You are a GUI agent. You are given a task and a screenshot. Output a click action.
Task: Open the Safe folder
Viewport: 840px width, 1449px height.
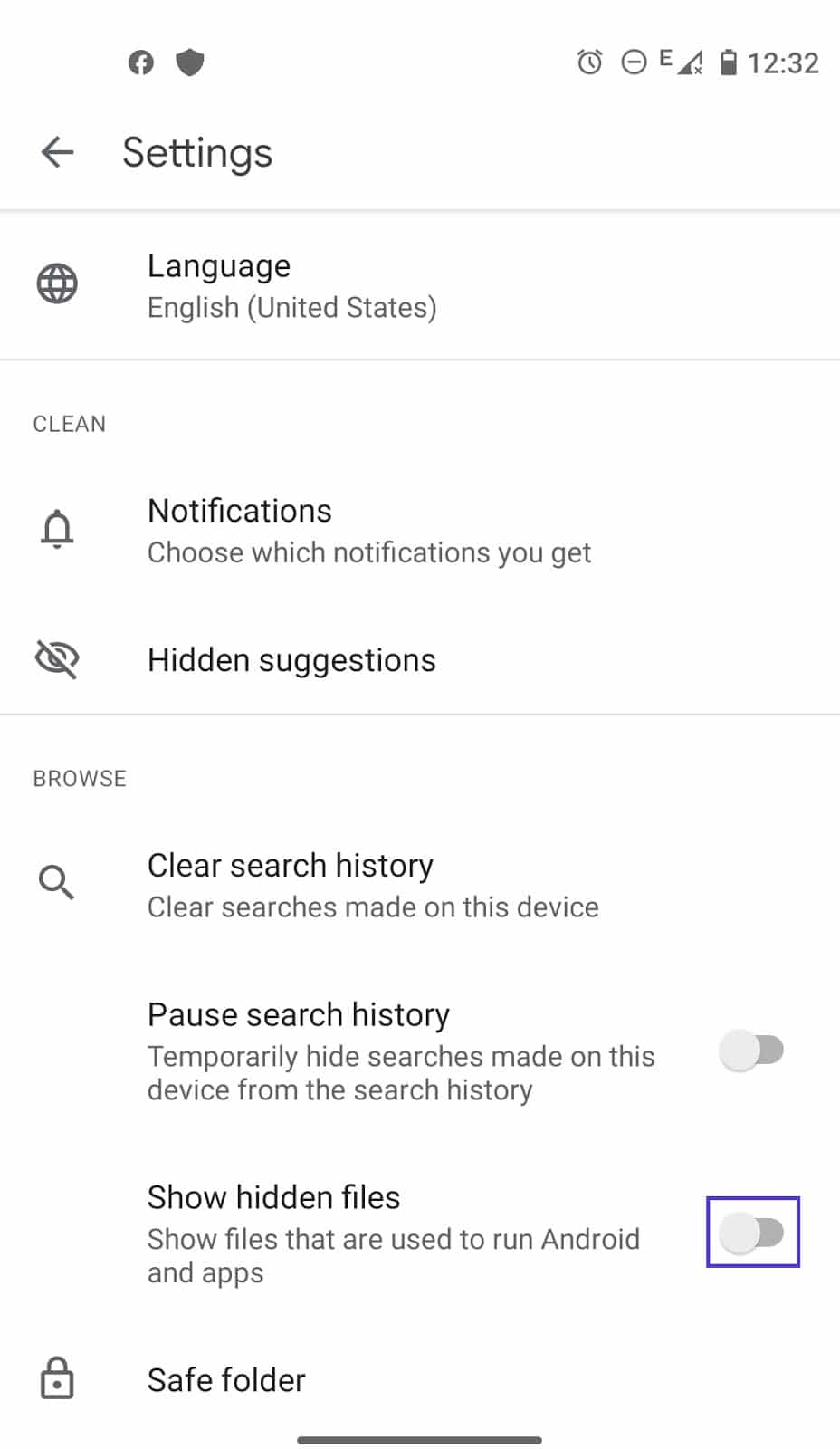click(225, 1379)
